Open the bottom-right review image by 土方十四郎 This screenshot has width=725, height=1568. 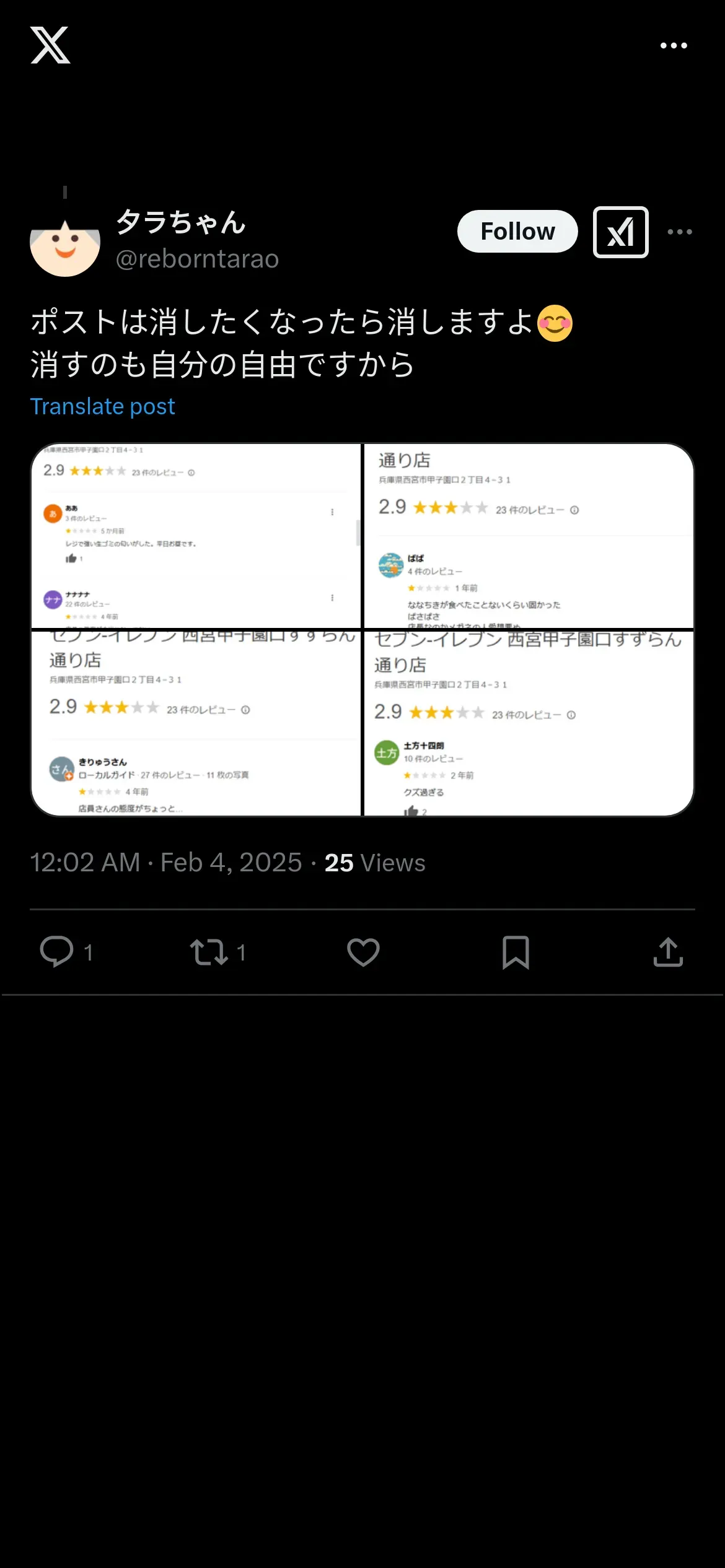pos(529,723)
